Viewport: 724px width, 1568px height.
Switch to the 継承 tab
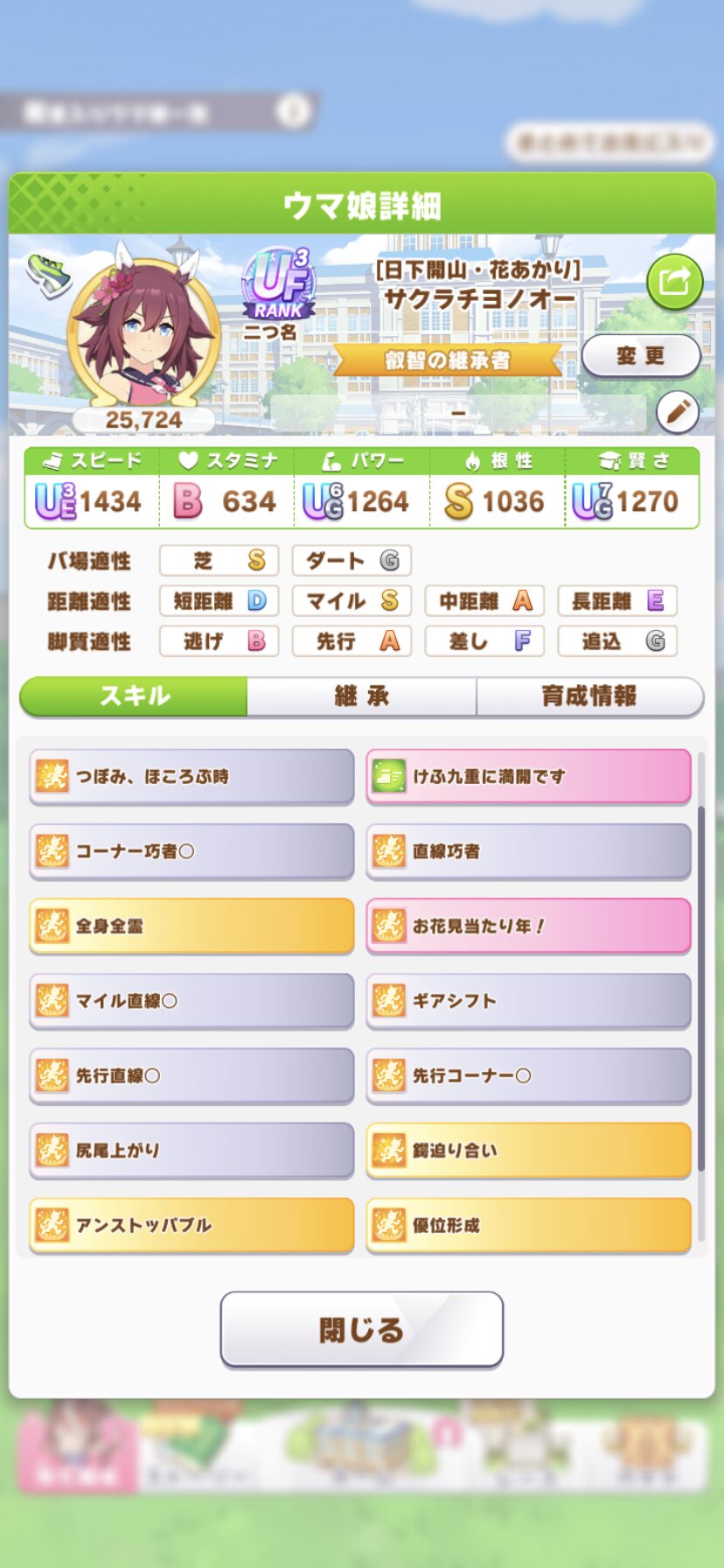pos(361,696)
